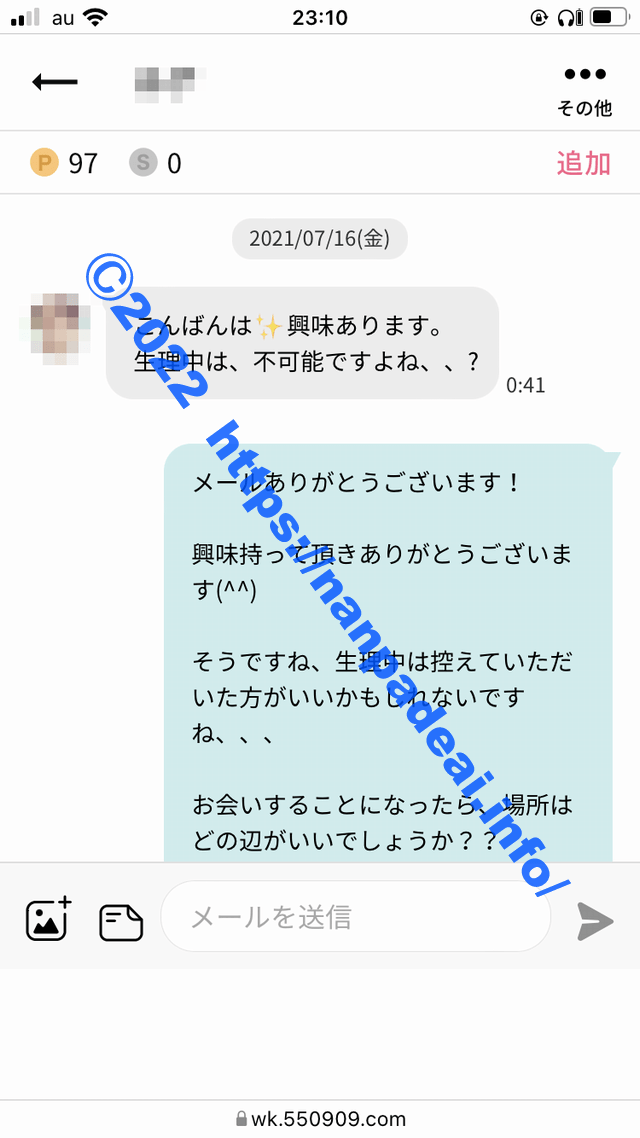Open the message templates icon
Image resolution: width=640 pixels, height=1138 pixels.
pos(121,921)
